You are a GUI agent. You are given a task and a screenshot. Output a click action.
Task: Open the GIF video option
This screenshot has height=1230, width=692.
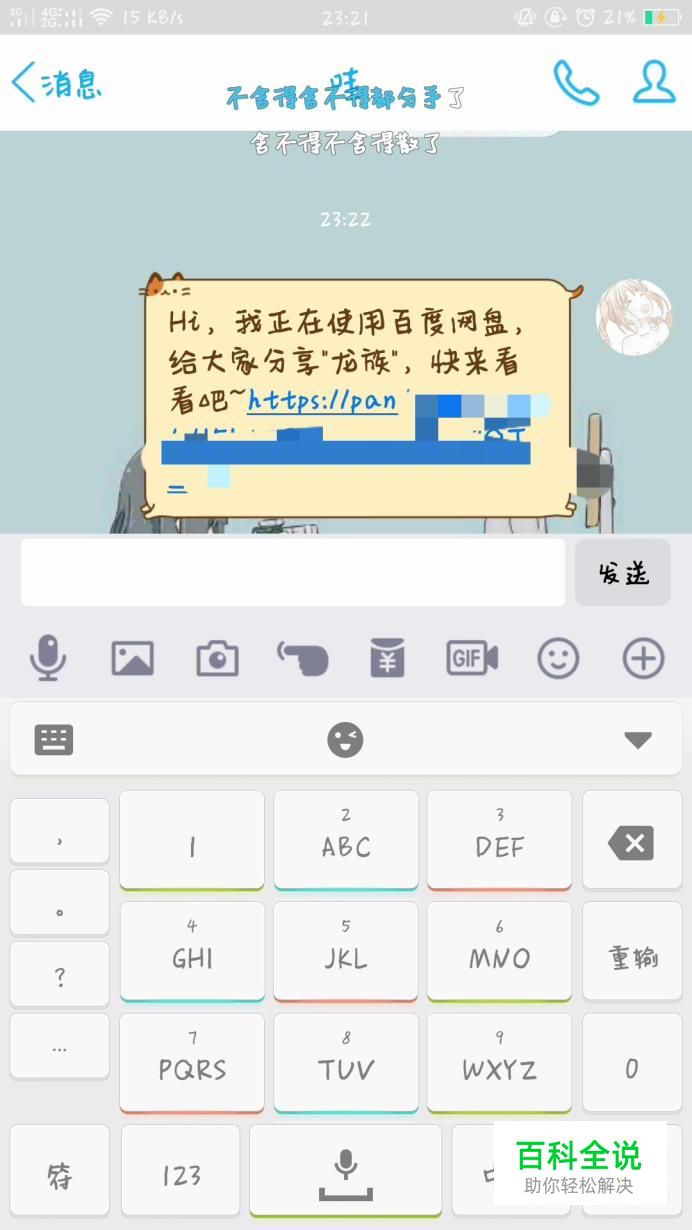tap(472, 658)
